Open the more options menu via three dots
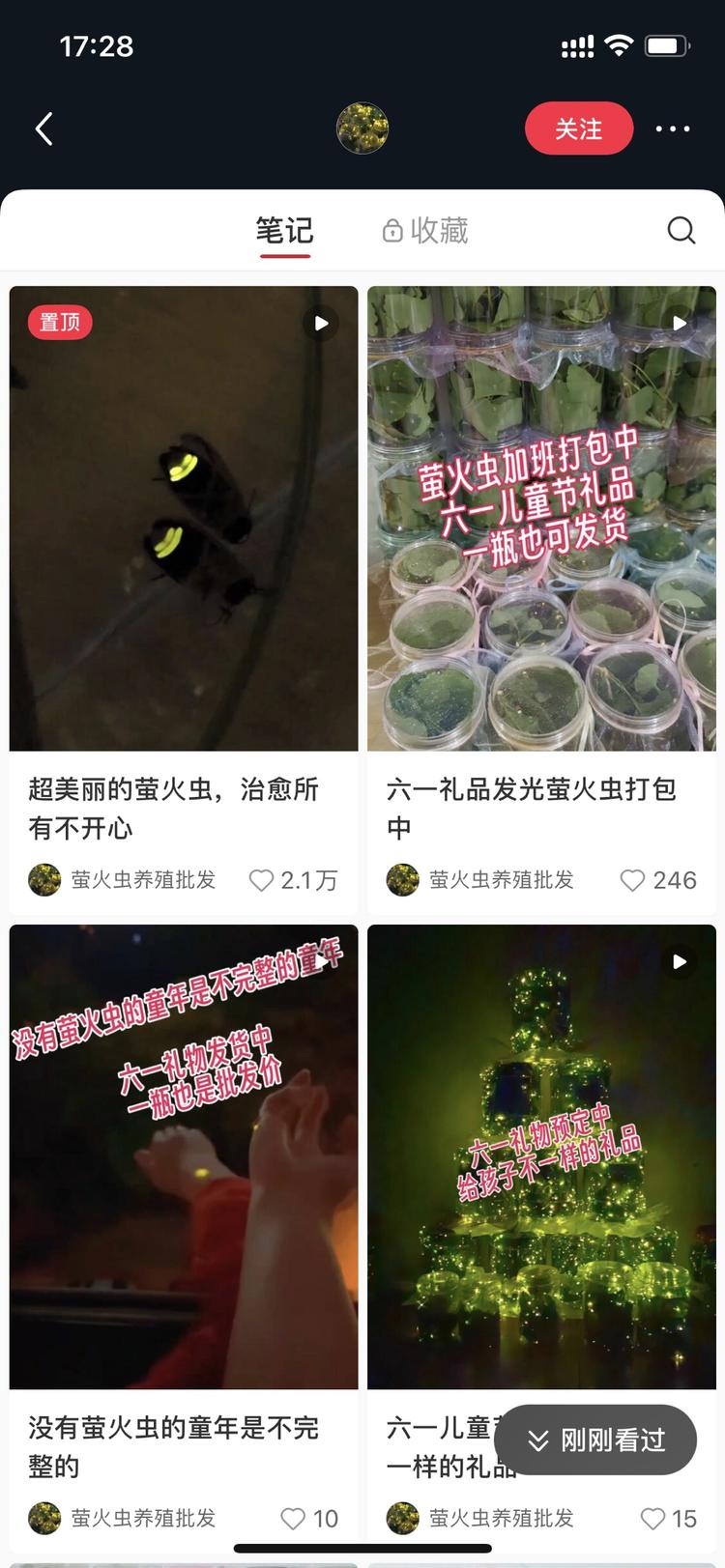This screenshot has height=1568, width=725. coord(673,128)
